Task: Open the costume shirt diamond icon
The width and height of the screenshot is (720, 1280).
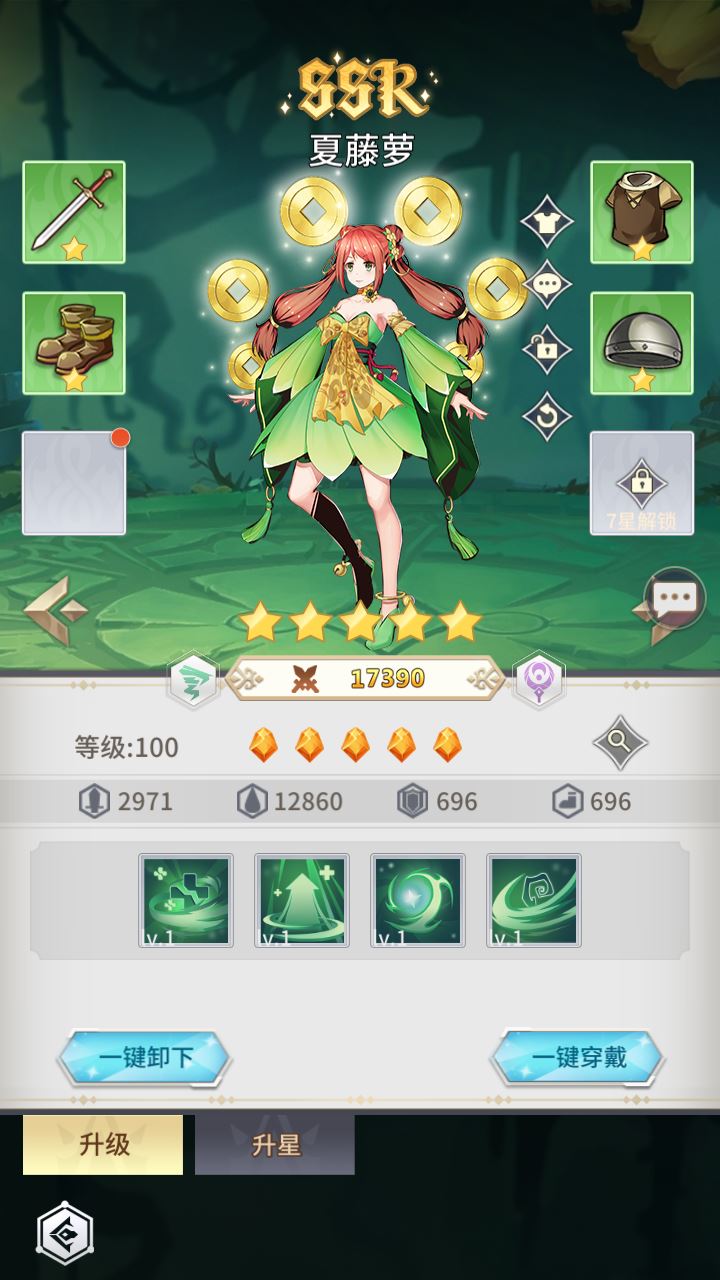Action: pos(547,223)
